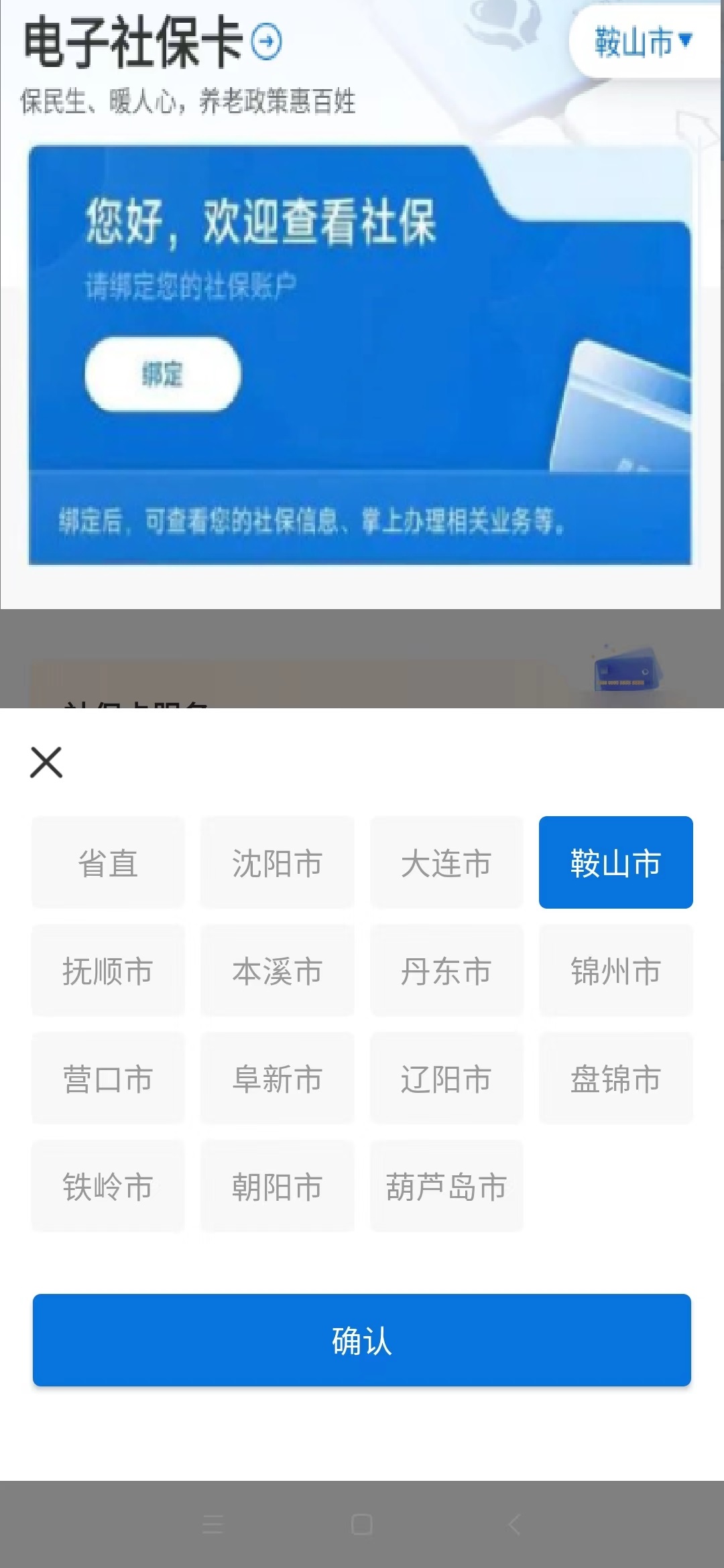Screen dimensions: 724x1568
Task: Pick 辽阳市 from the grid
Action: [x=446, y=1079]
